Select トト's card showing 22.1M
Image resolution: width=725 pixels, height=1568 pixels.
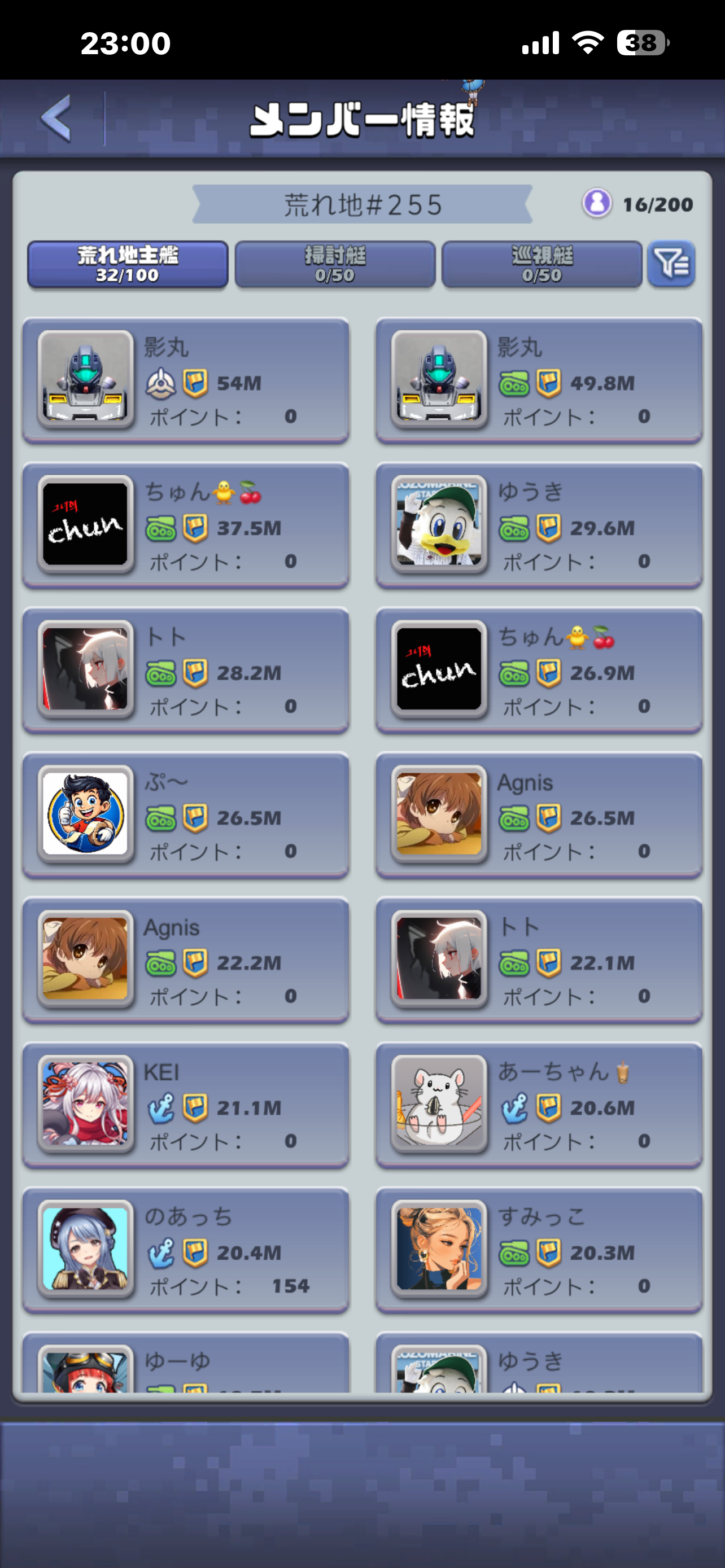[x=539, y=961]
